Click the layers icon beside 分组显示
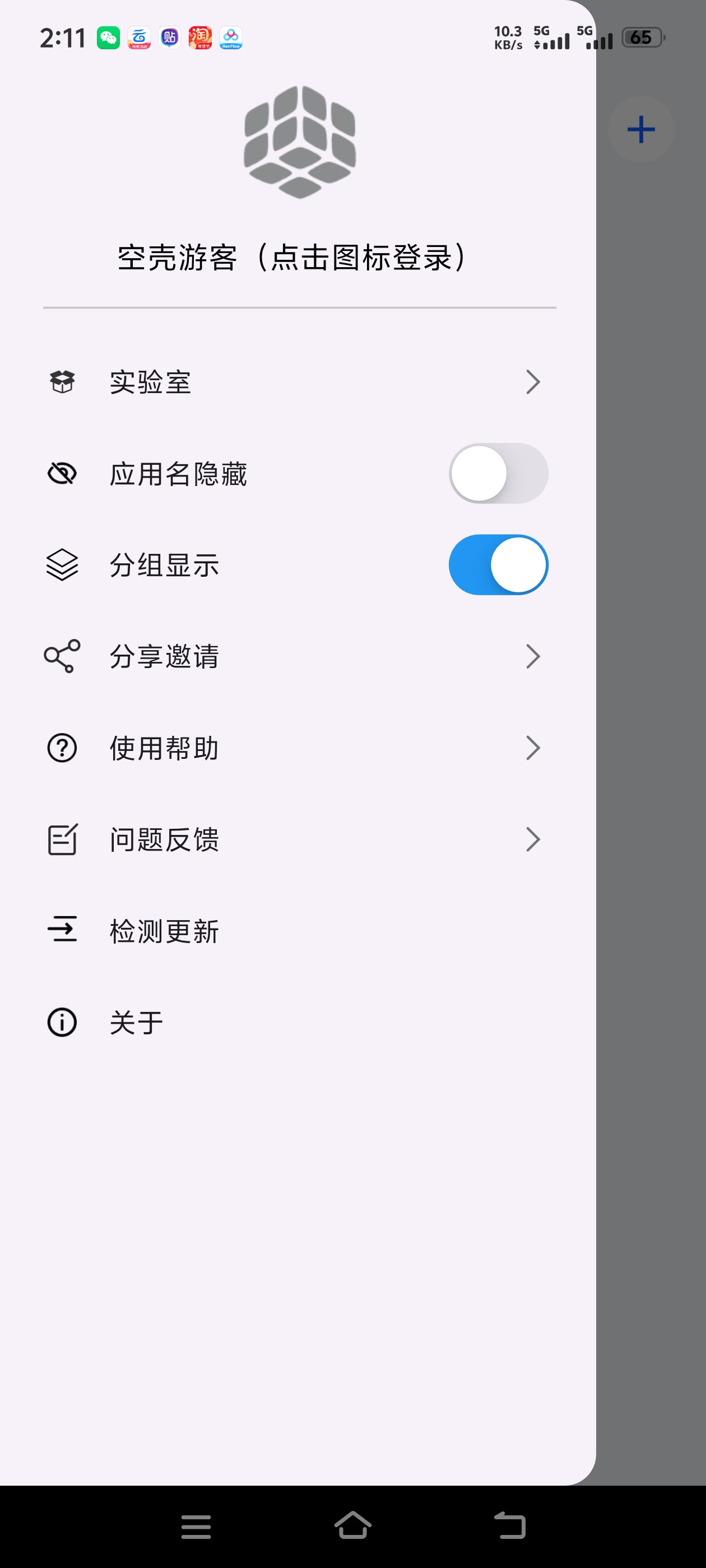 click(x=62, y=565)
